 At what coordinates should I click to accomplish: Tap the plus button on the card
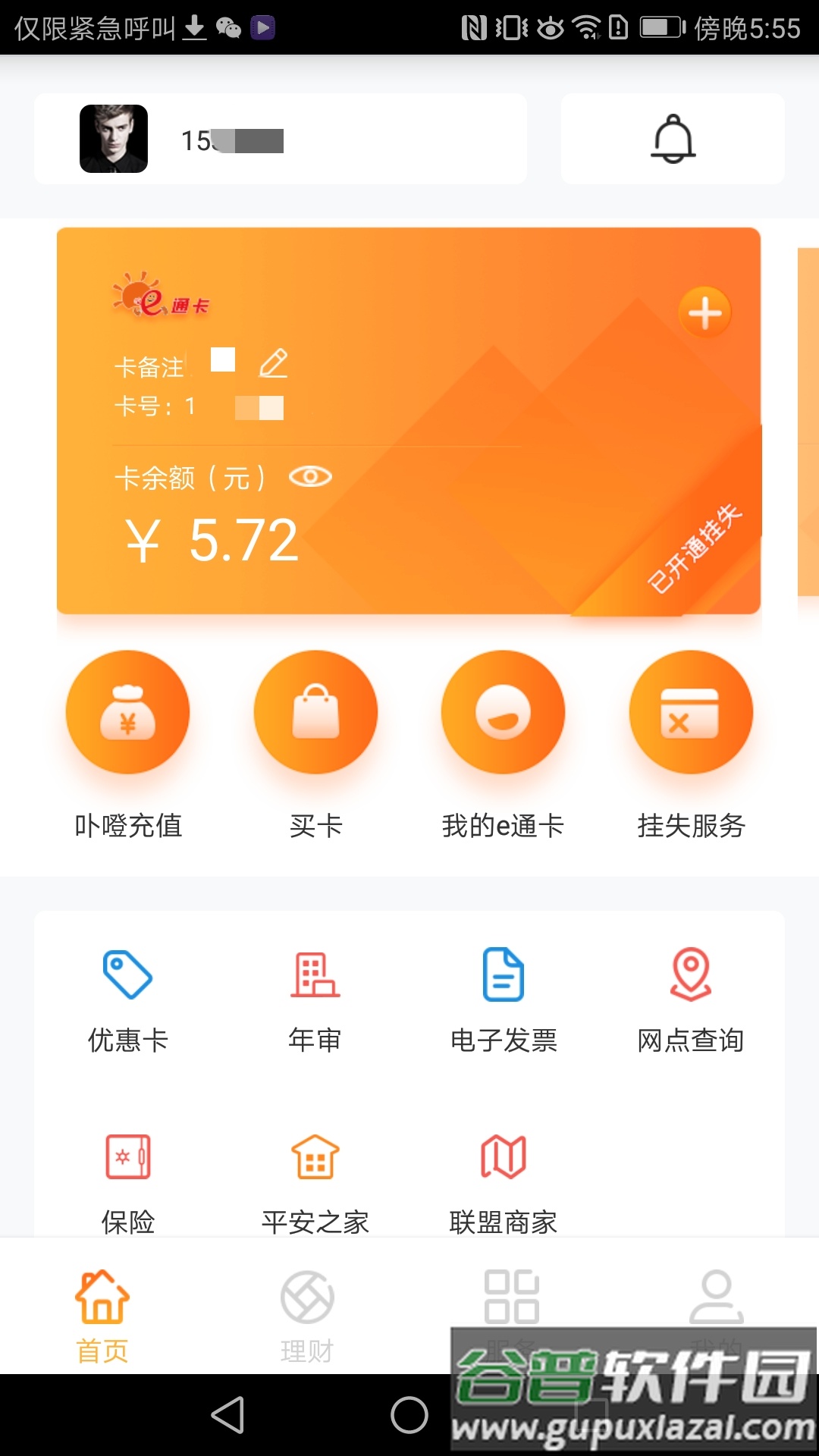(x=704, y=312)
